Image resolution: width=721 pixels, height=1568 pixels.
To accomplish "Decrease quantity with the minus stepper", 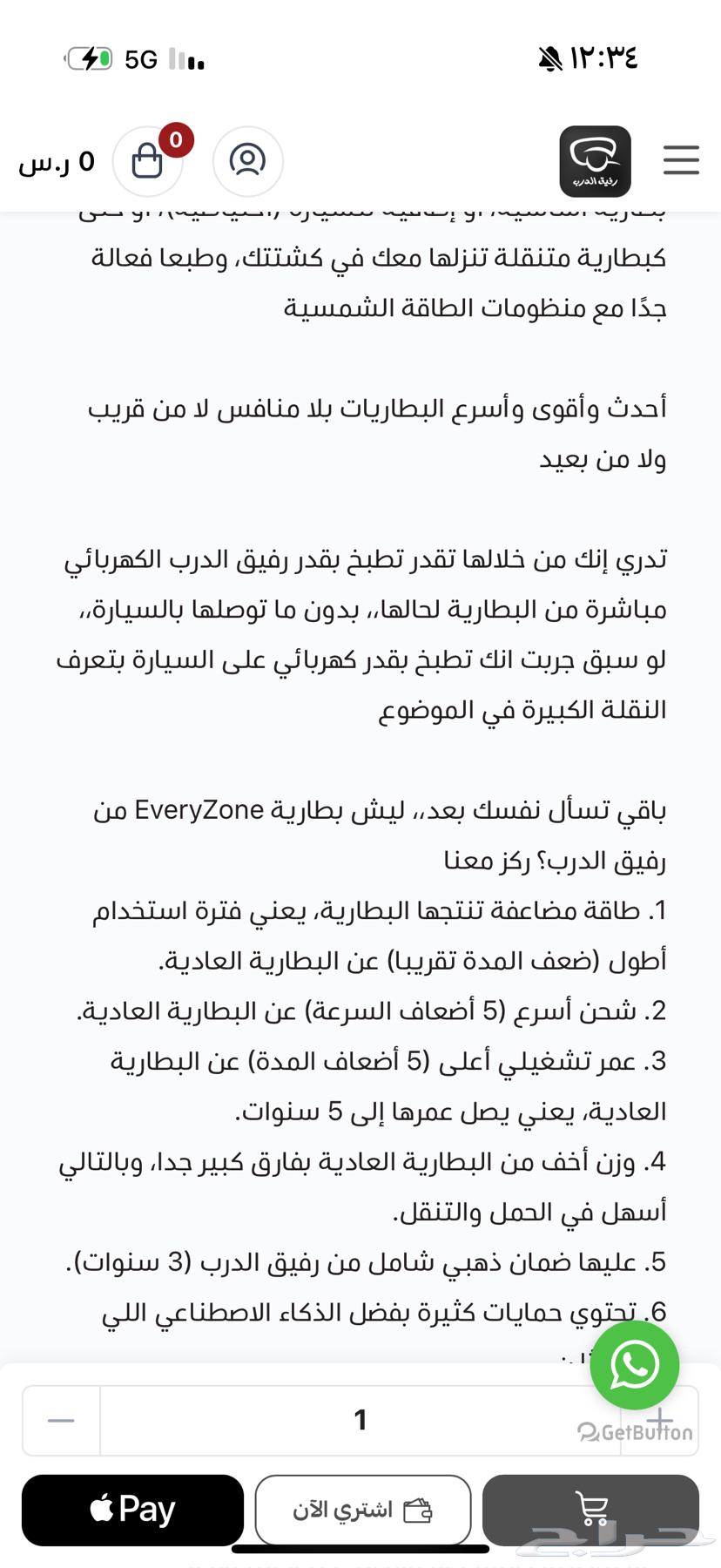I will click(x=59, y=1420).
